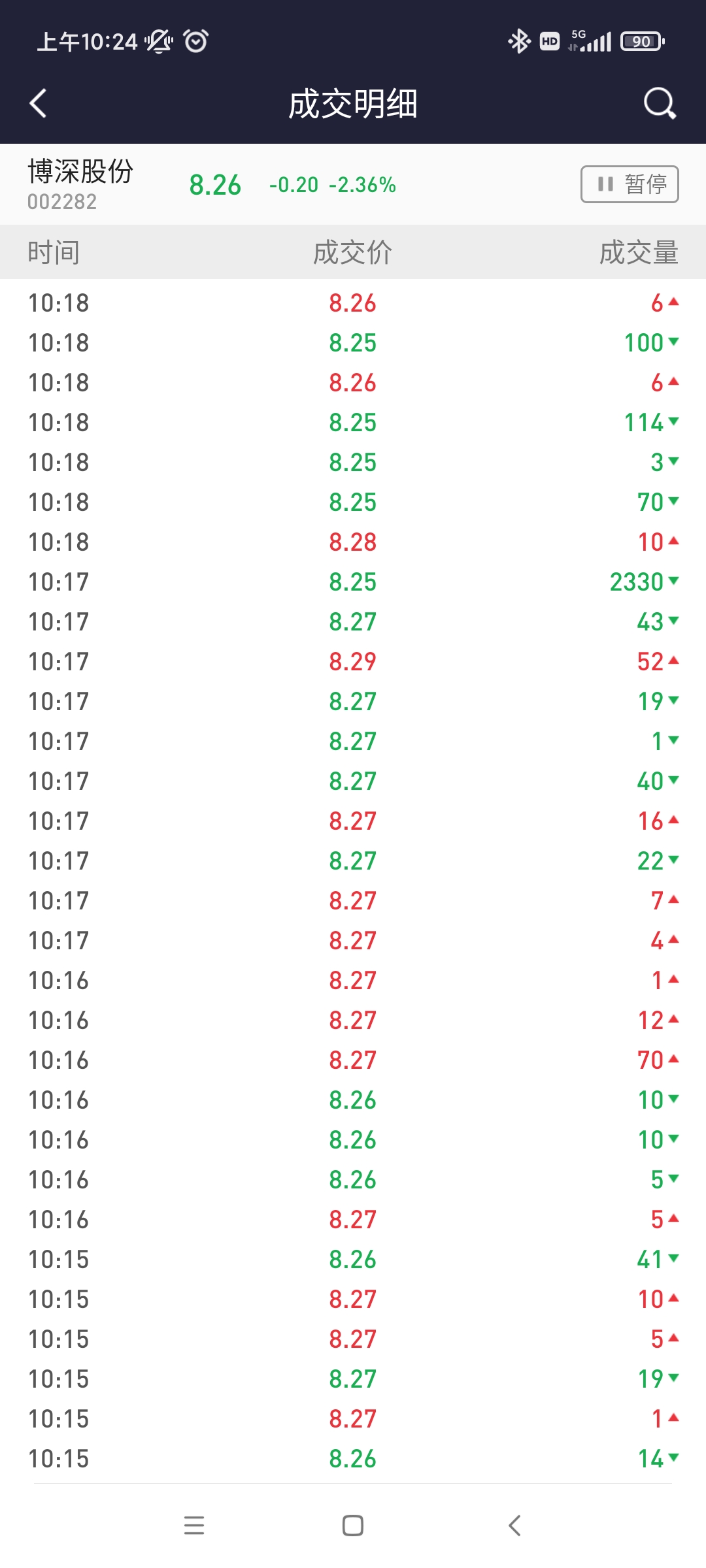Go back from the 成交明细 page

click(39, 103)
